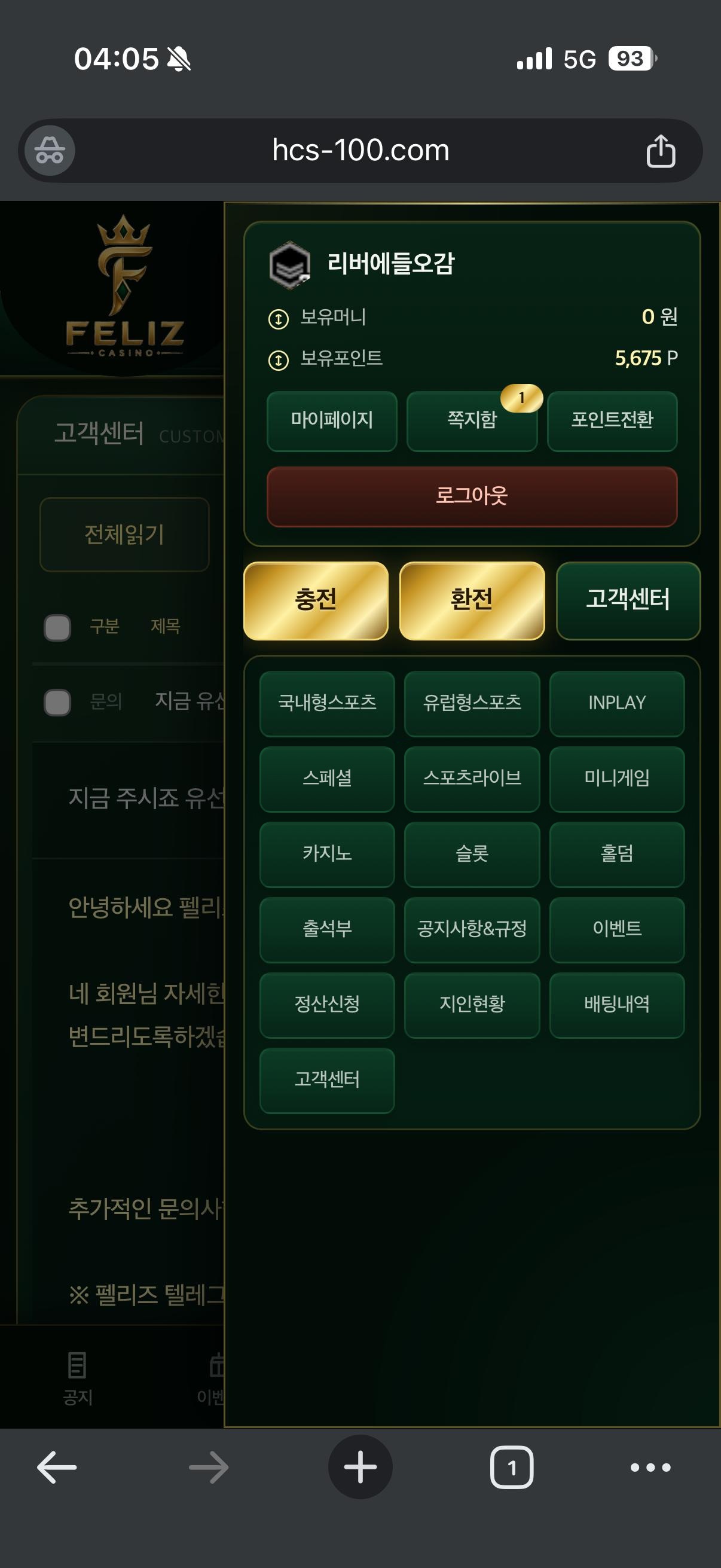
Task: Go to 유럽형스포츠
Action: coord(472,704)
